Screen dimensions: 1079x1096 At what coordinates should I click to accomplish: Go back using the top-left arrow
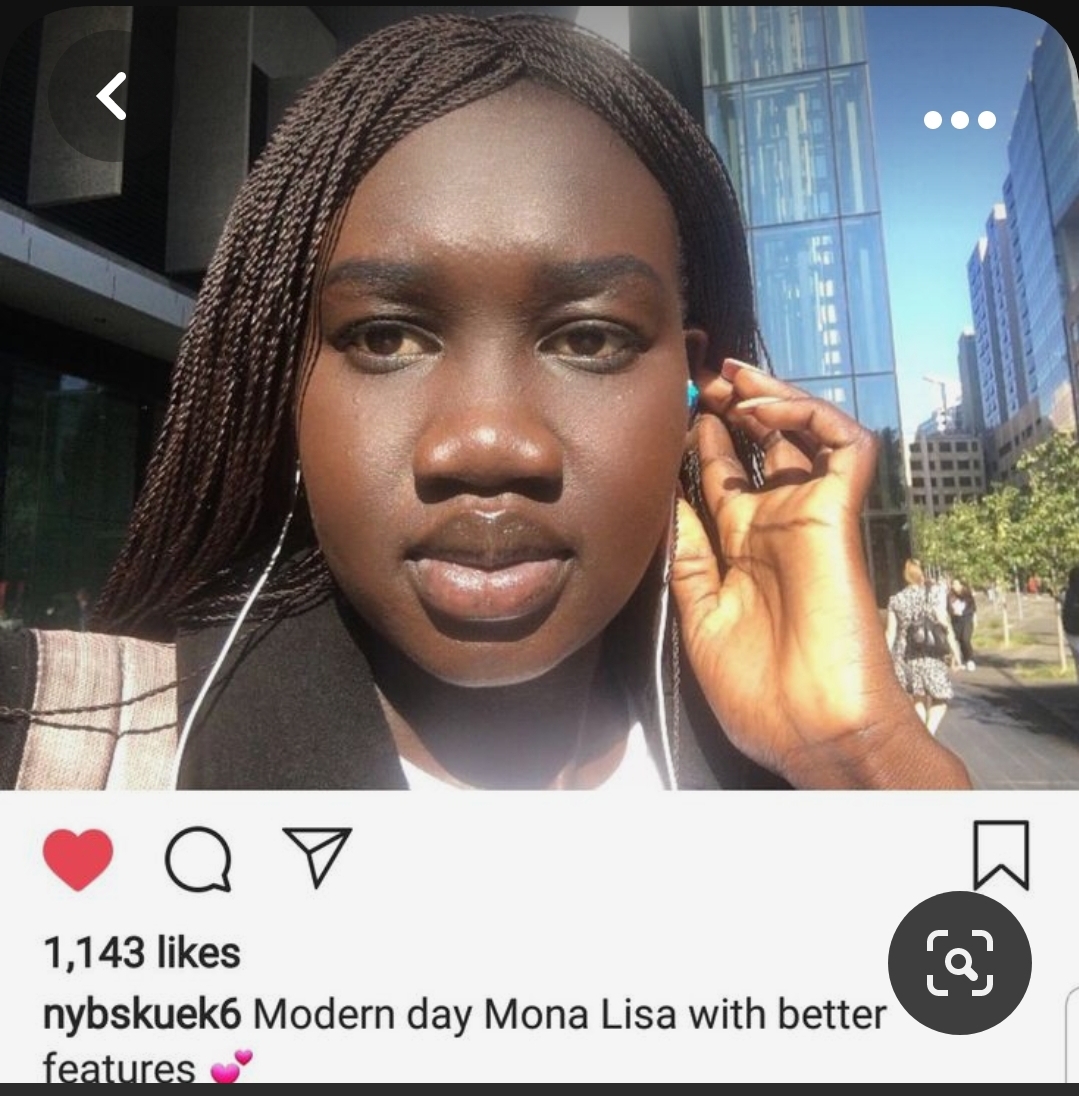point(111,97)
